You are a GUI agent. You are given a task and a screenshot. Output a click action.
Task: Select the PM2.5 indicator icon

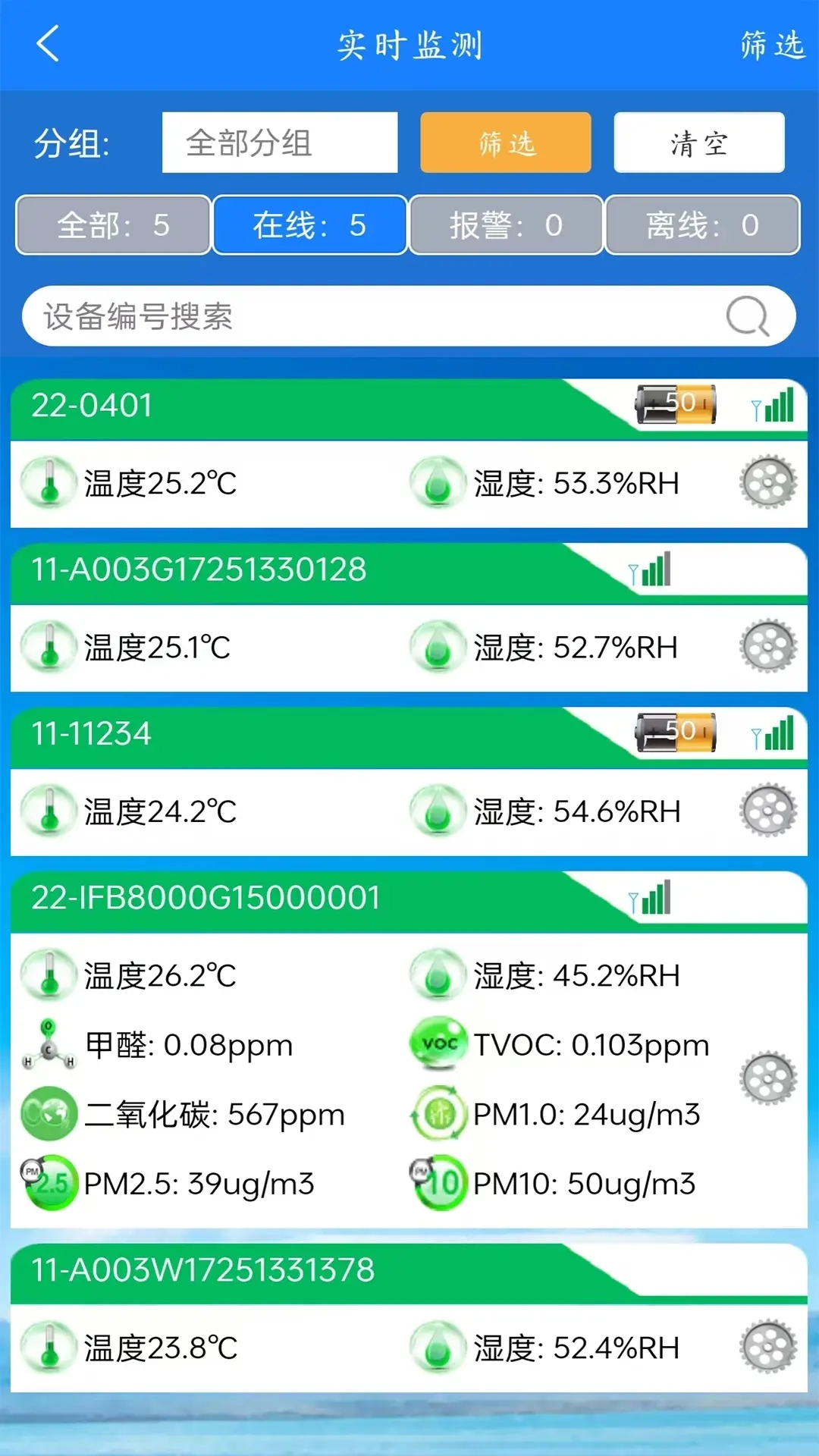click(x=49, y=1182)
